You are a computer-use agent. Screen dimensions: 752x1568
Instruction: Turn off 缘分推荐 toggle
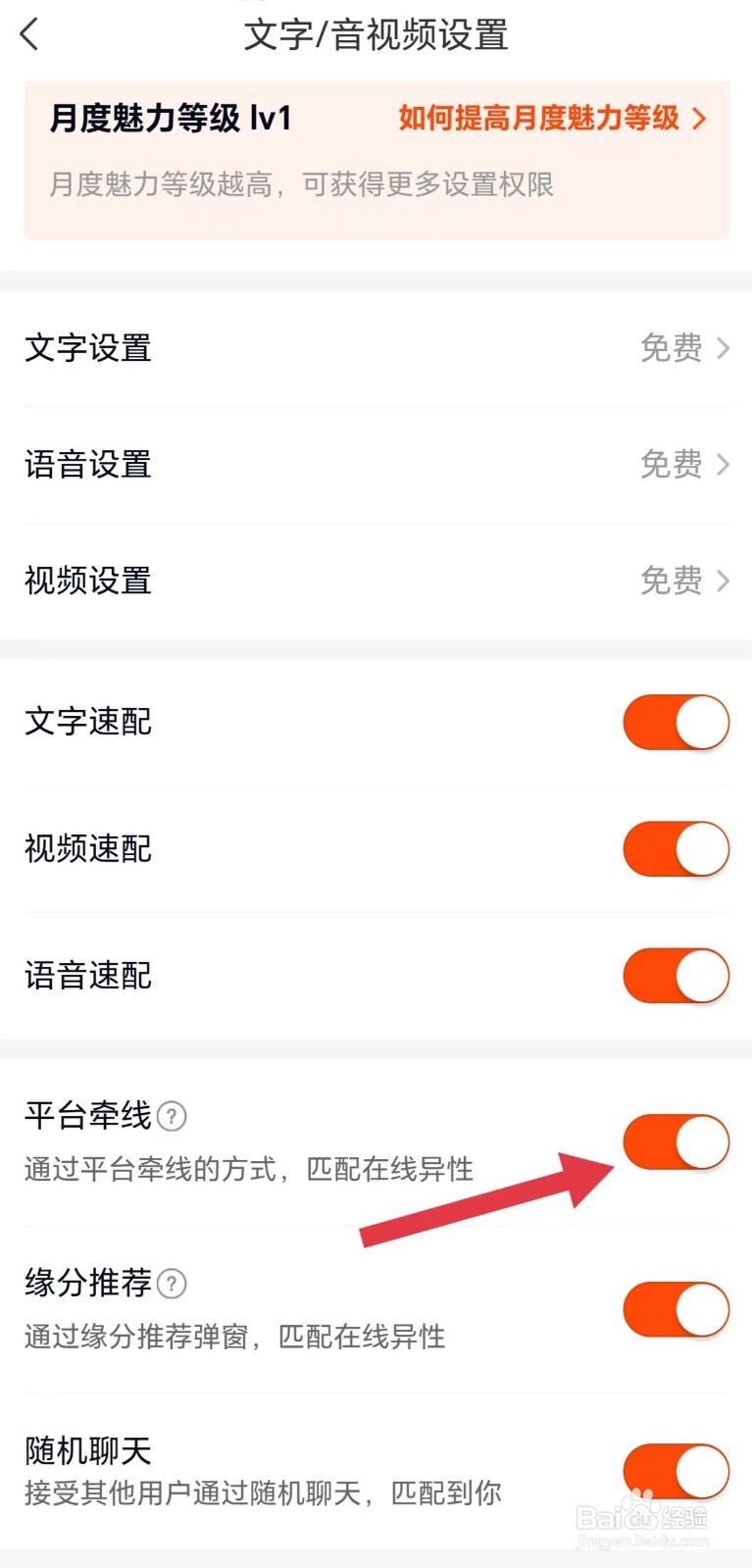click(x=677, y=1310)
